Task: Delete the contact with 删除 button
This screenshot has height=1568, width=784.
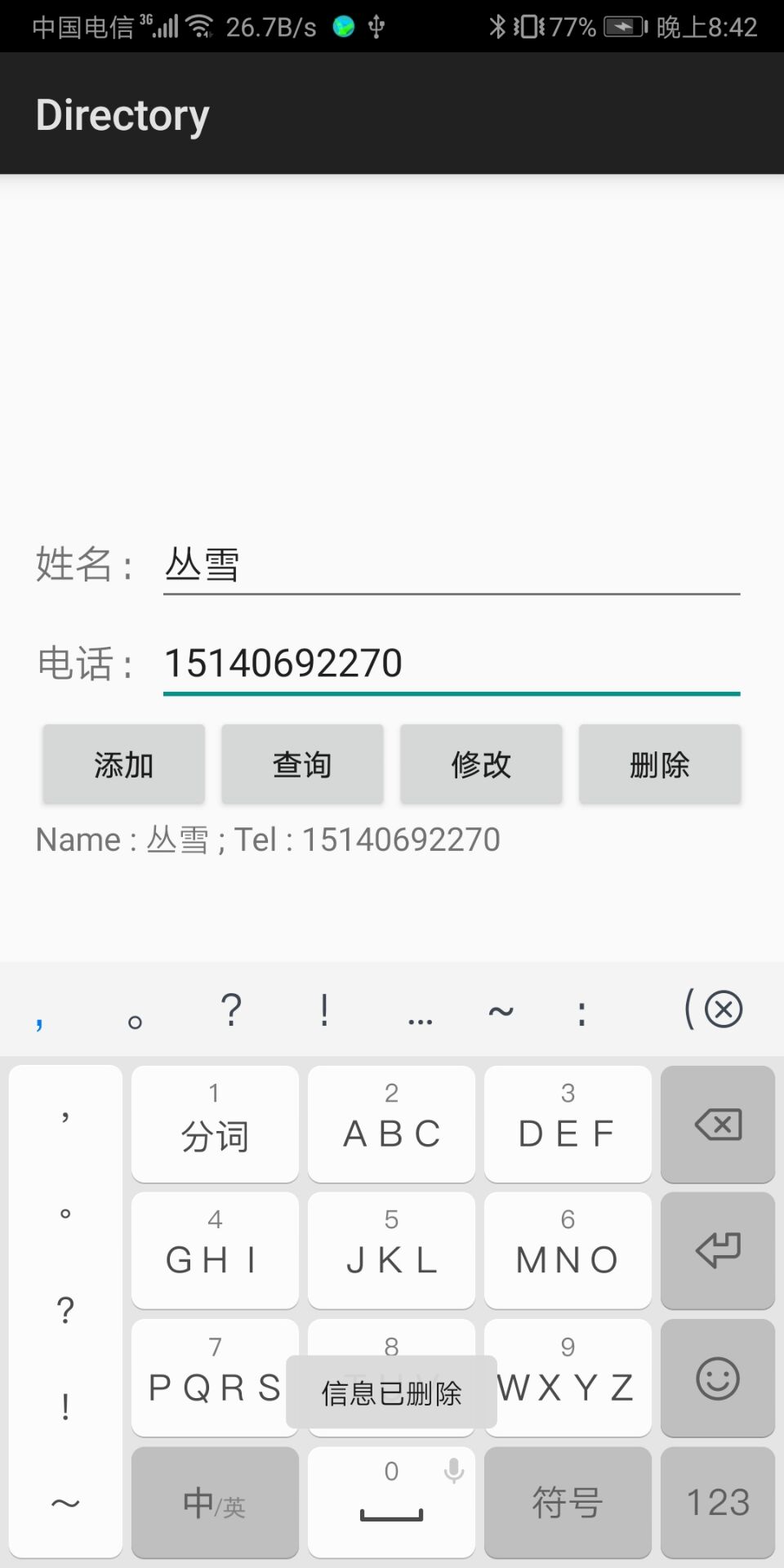Action: tap(660, 765)
